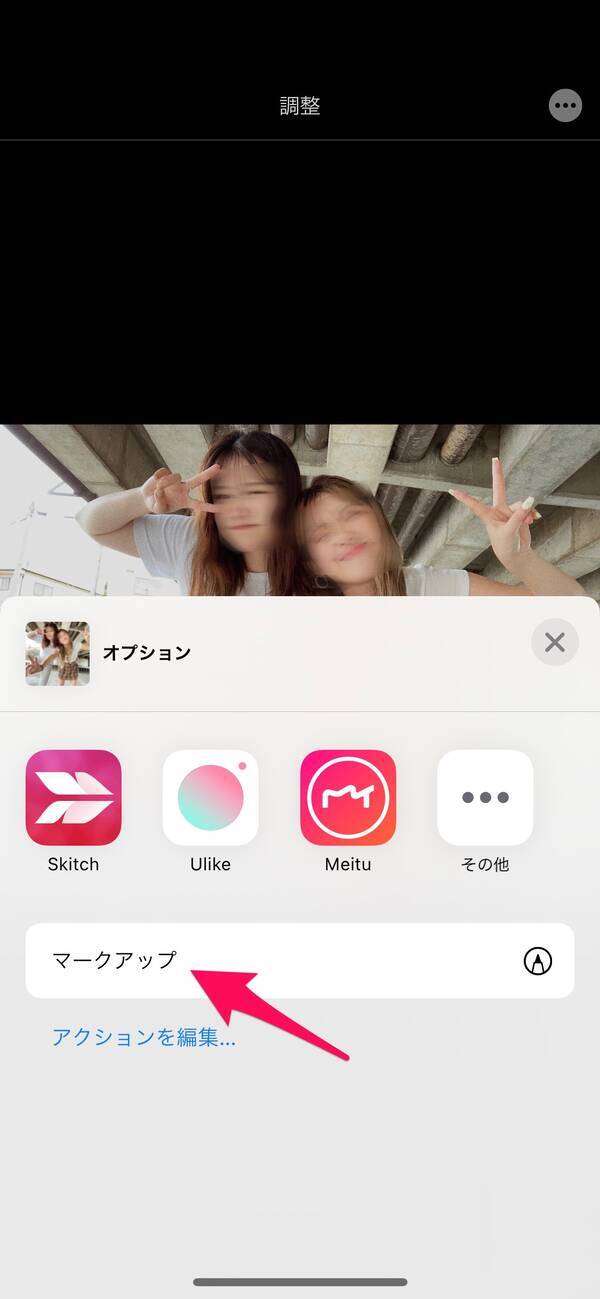
Task: Send photo to Ulike app
Action: (x=210, y=798)
